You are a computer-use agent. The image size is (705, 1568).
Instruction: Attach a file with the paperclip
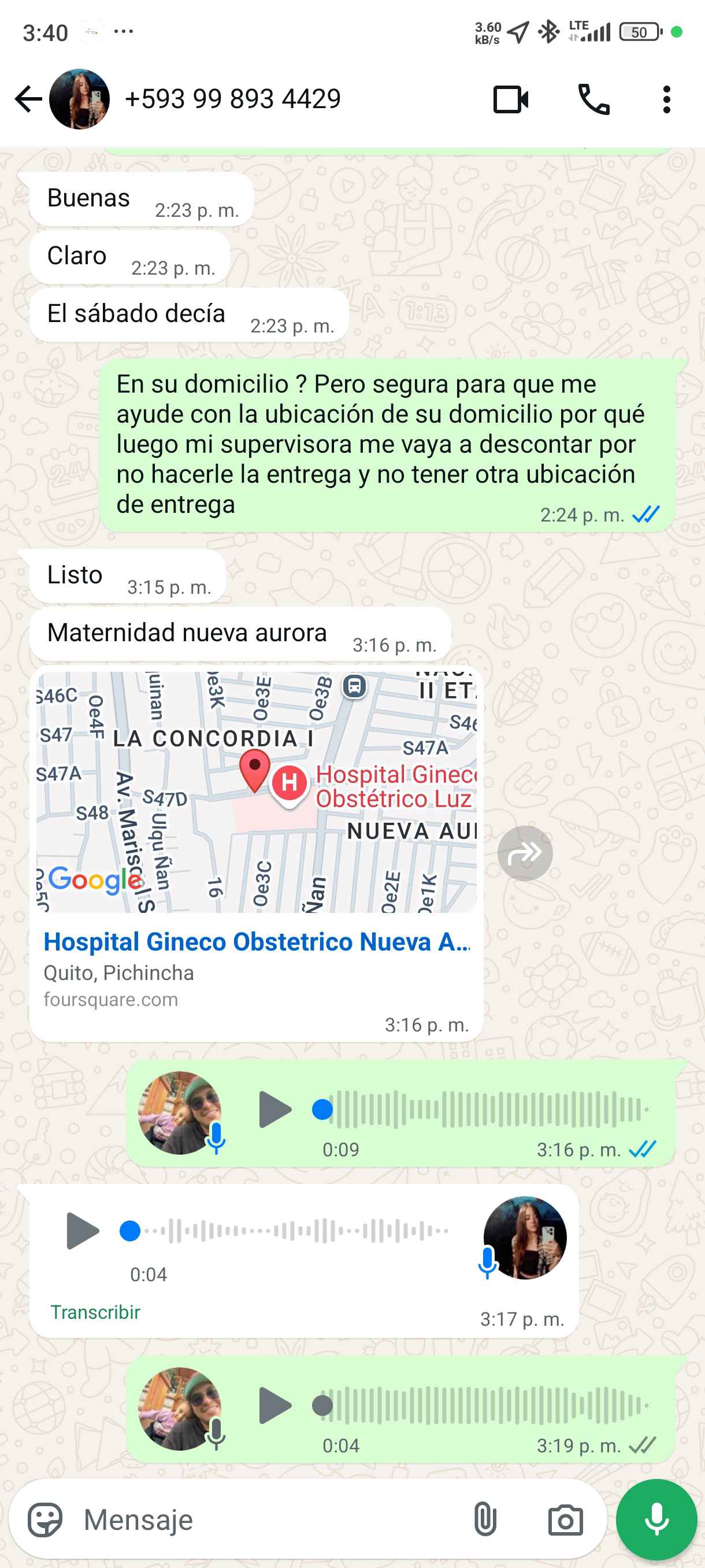(x=485, y=1519)
